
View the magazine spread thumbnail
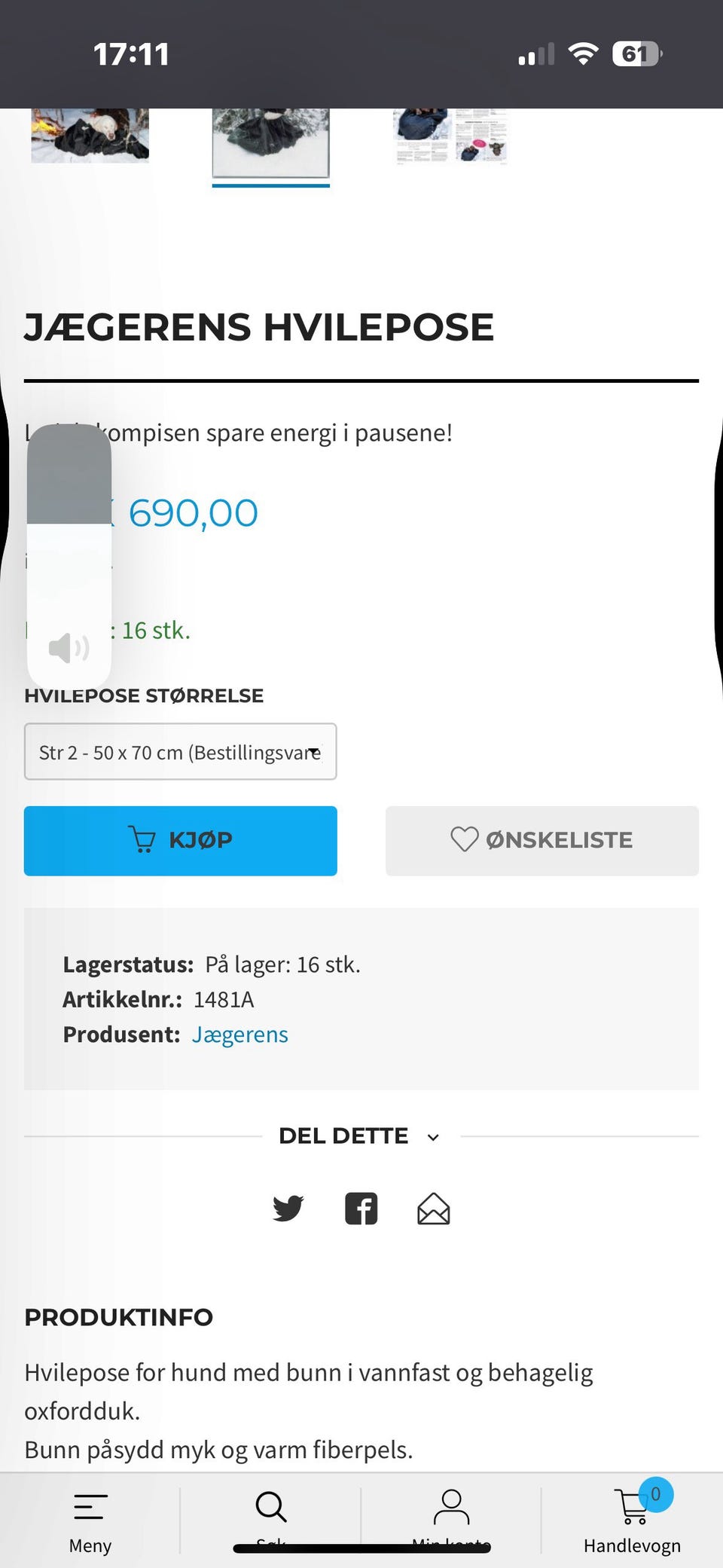coord(450,136)
